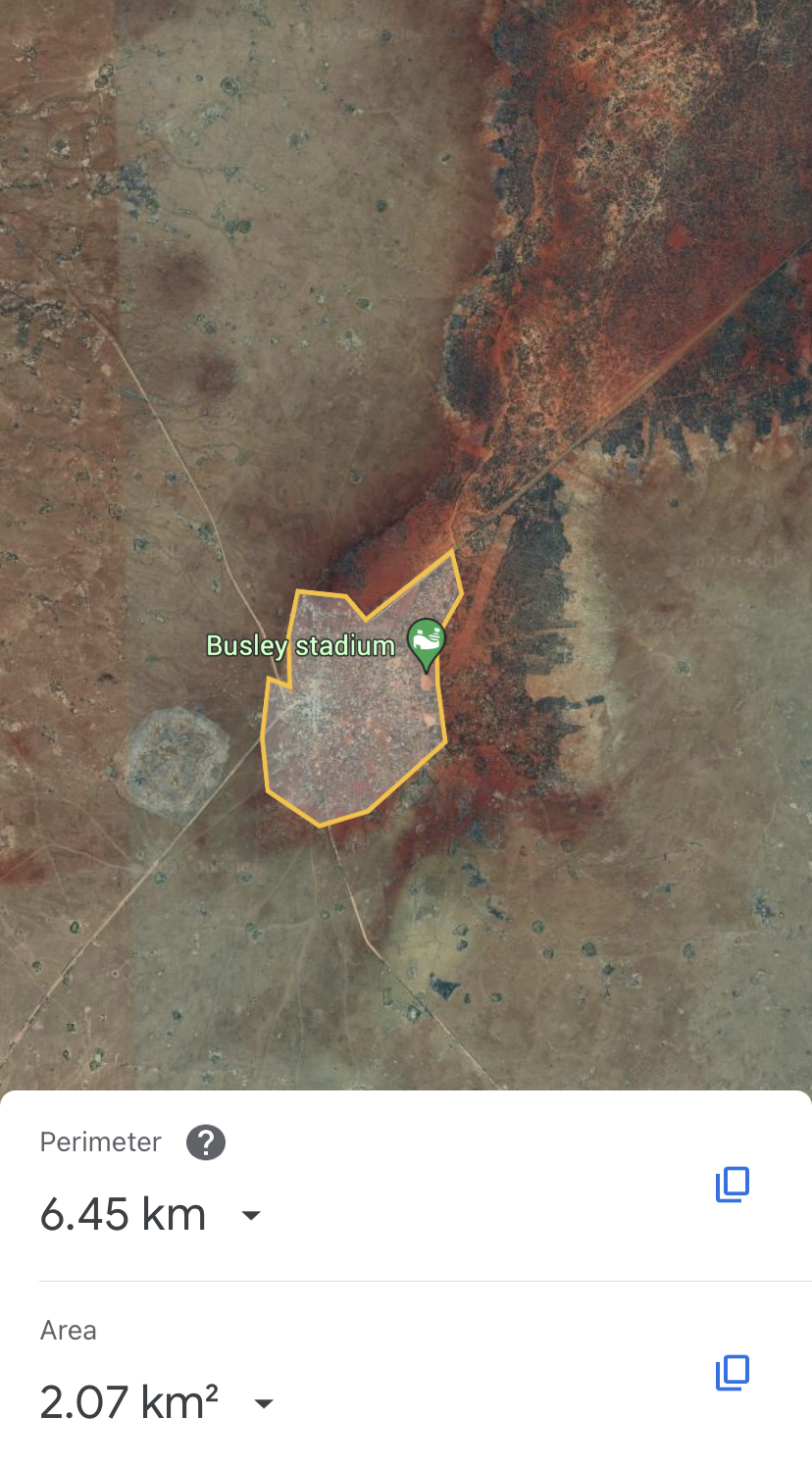Expand the perimeter unit dropdown
This screenshot has height=1467, width=812.
(x=251, y=1216)
